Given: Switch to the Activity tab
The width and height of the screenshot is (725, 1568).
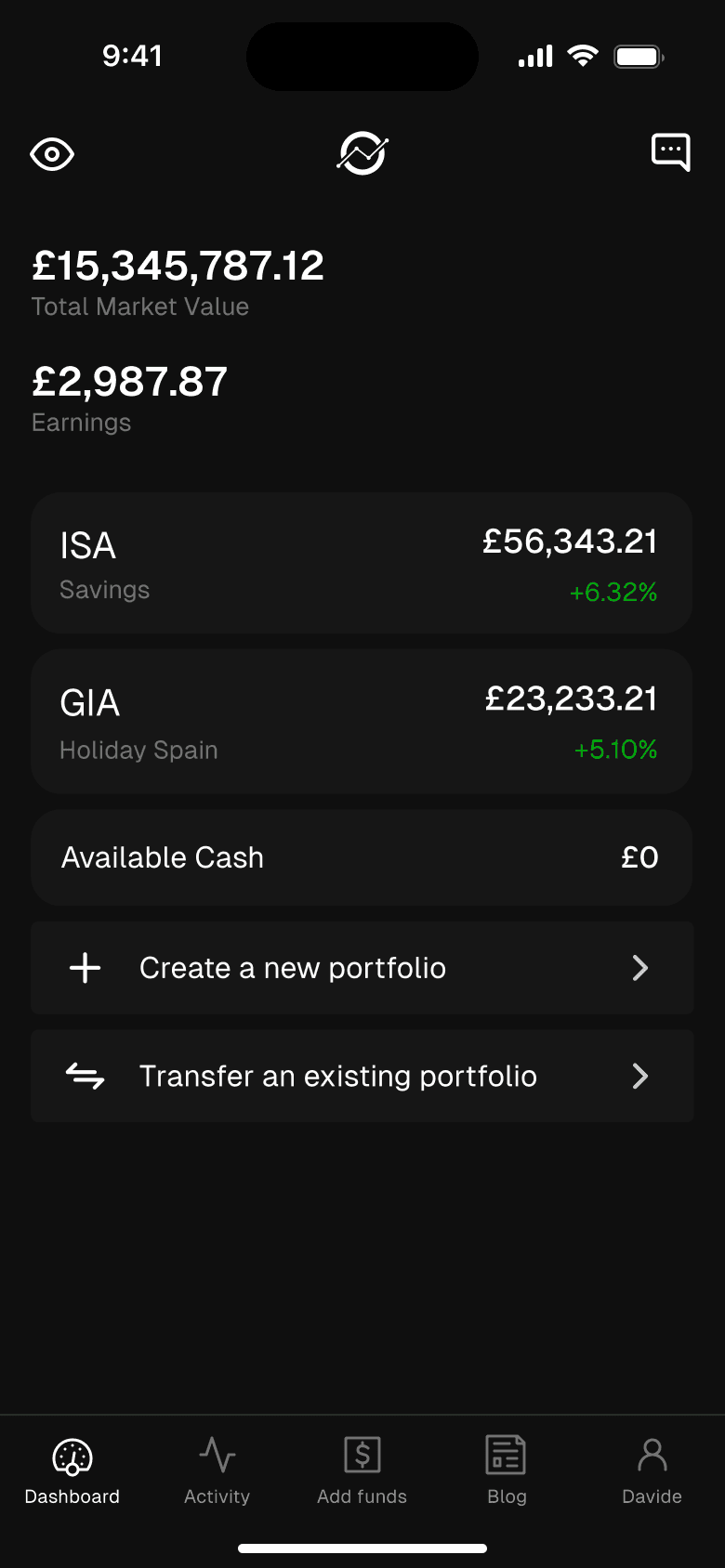Looking at the screenshot, I should point(217,1470).
